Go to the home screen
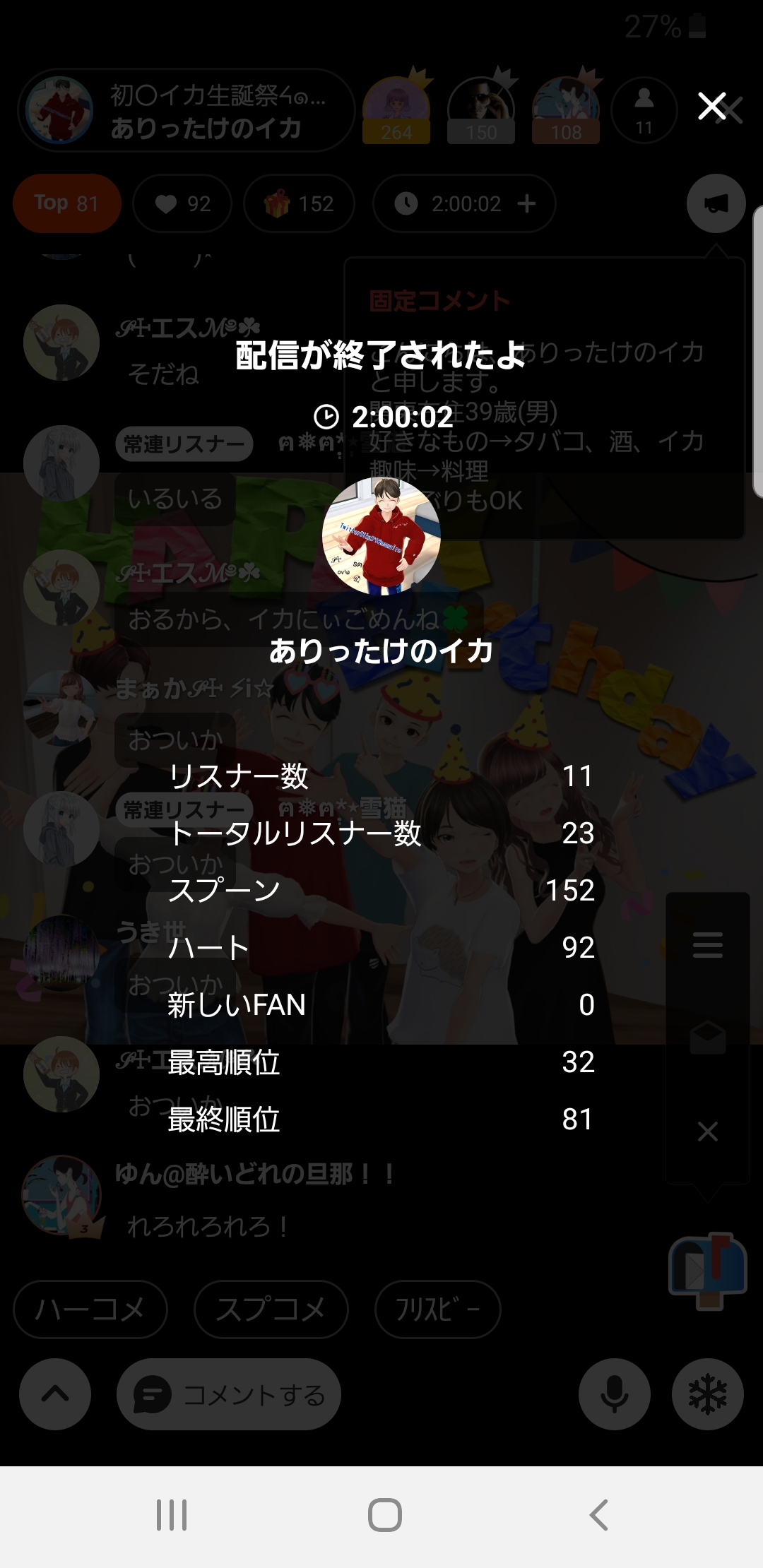 coord(384,1515)
